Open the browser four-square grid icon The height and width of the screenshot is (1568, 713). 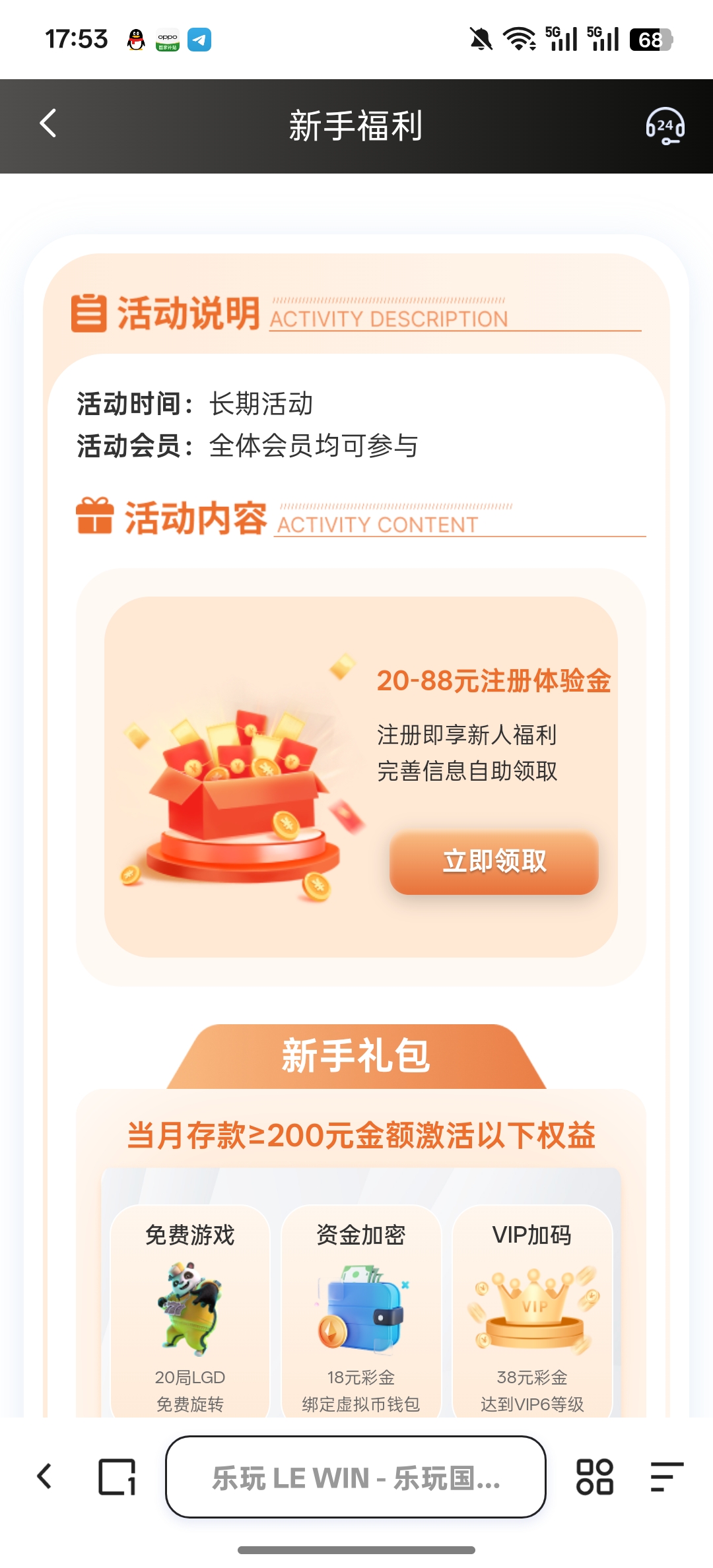point(594,1477)
